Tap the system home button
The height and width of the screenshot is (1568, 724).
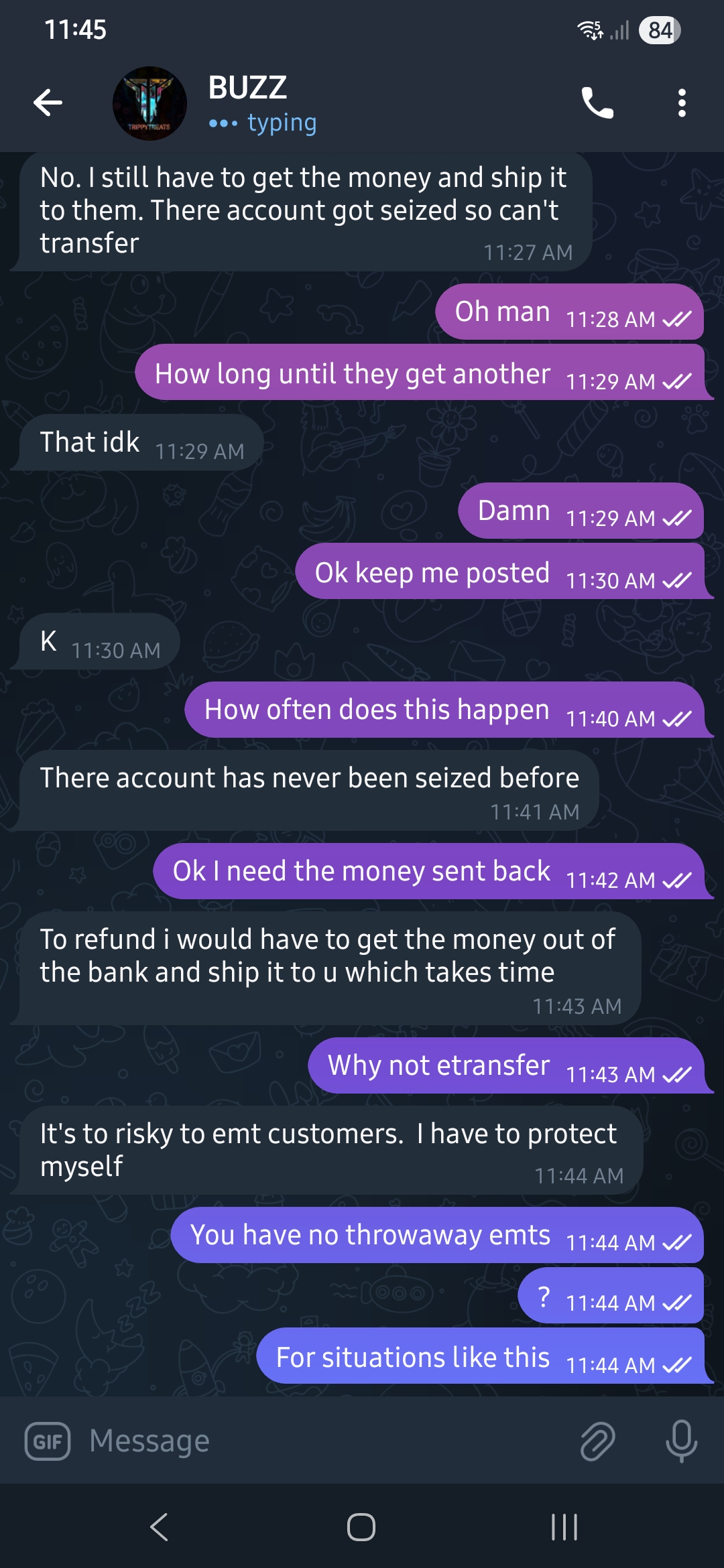coord(361,1527)
